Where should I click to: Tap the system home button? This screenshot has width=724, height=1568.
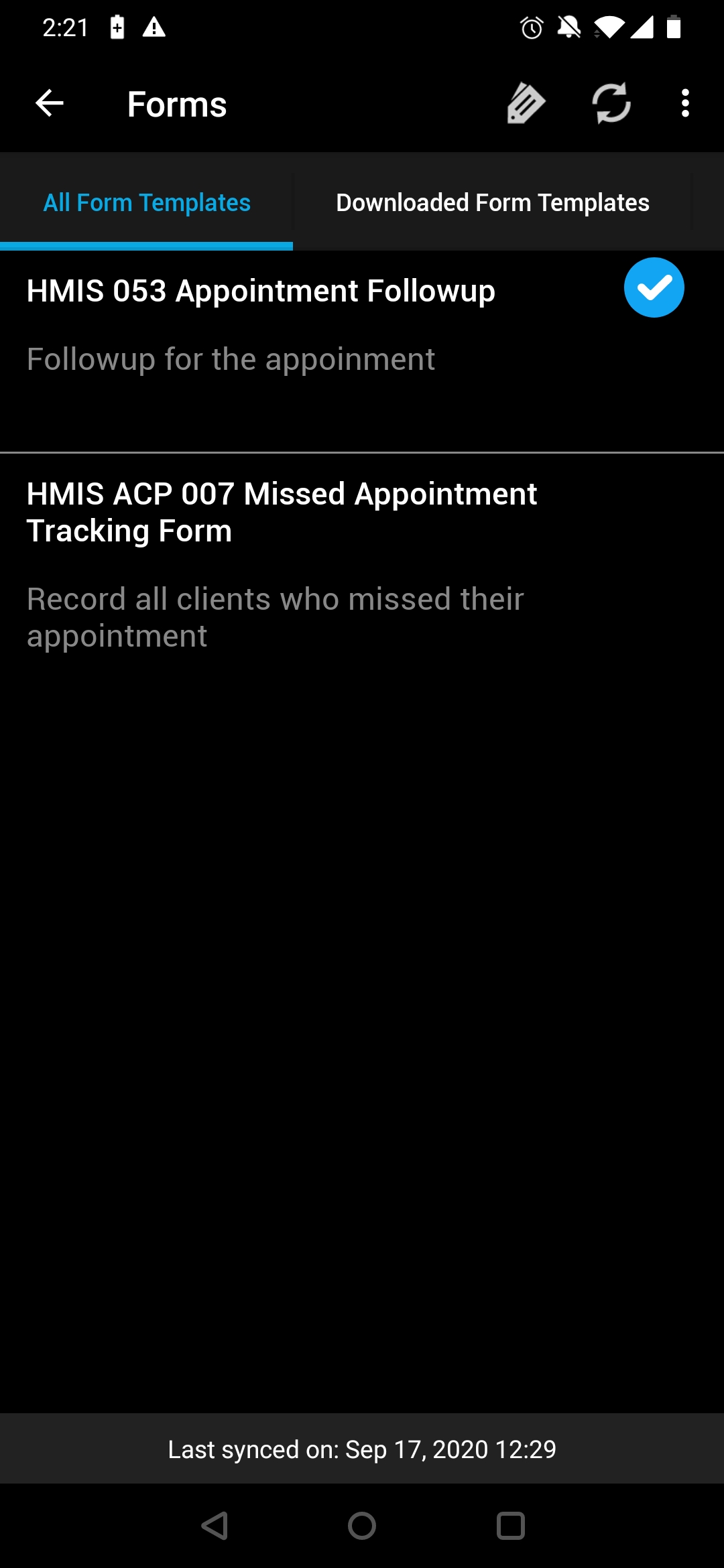point(362,1526)
